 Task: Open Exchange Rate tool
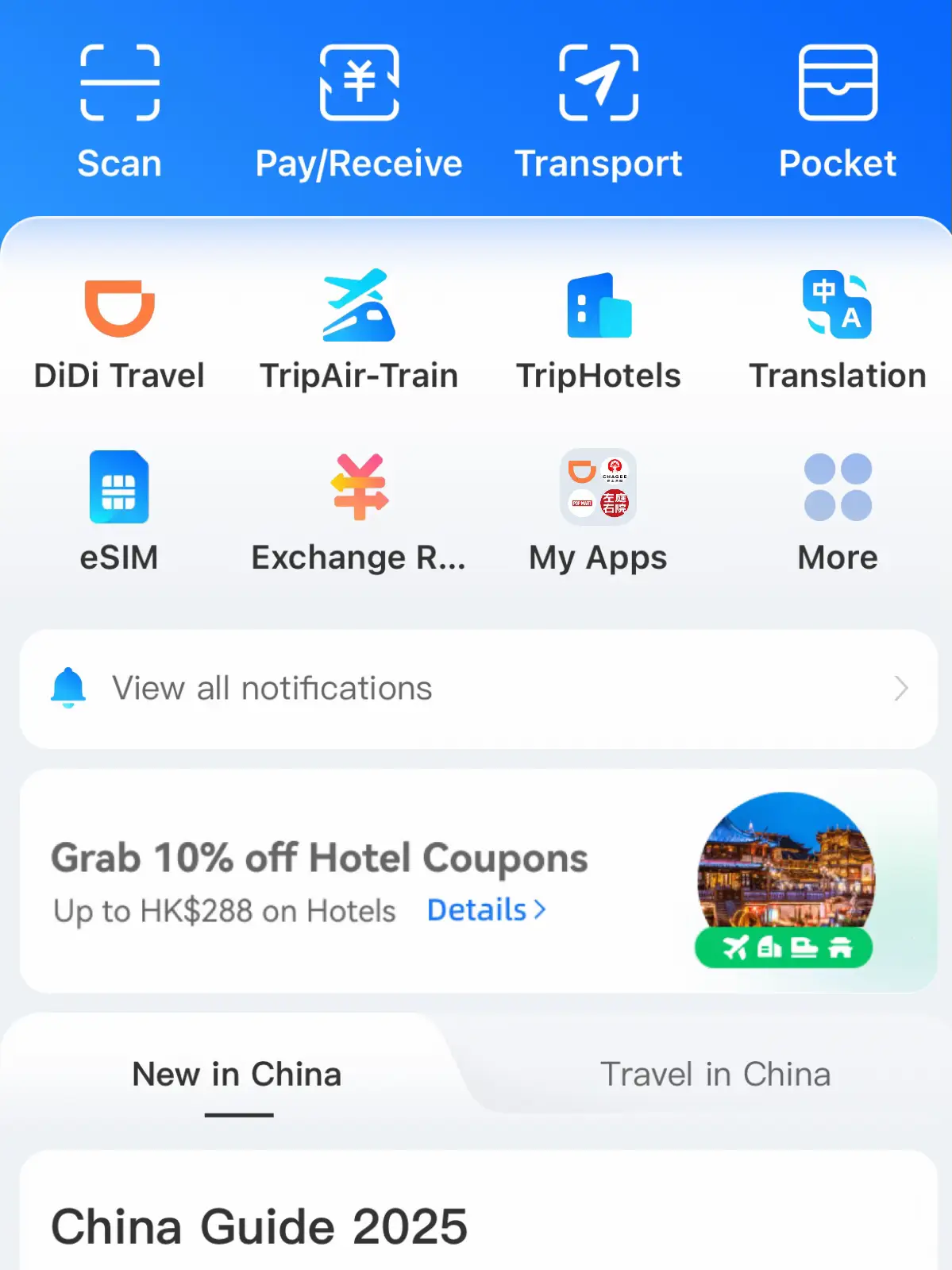(x=359, y=511)
